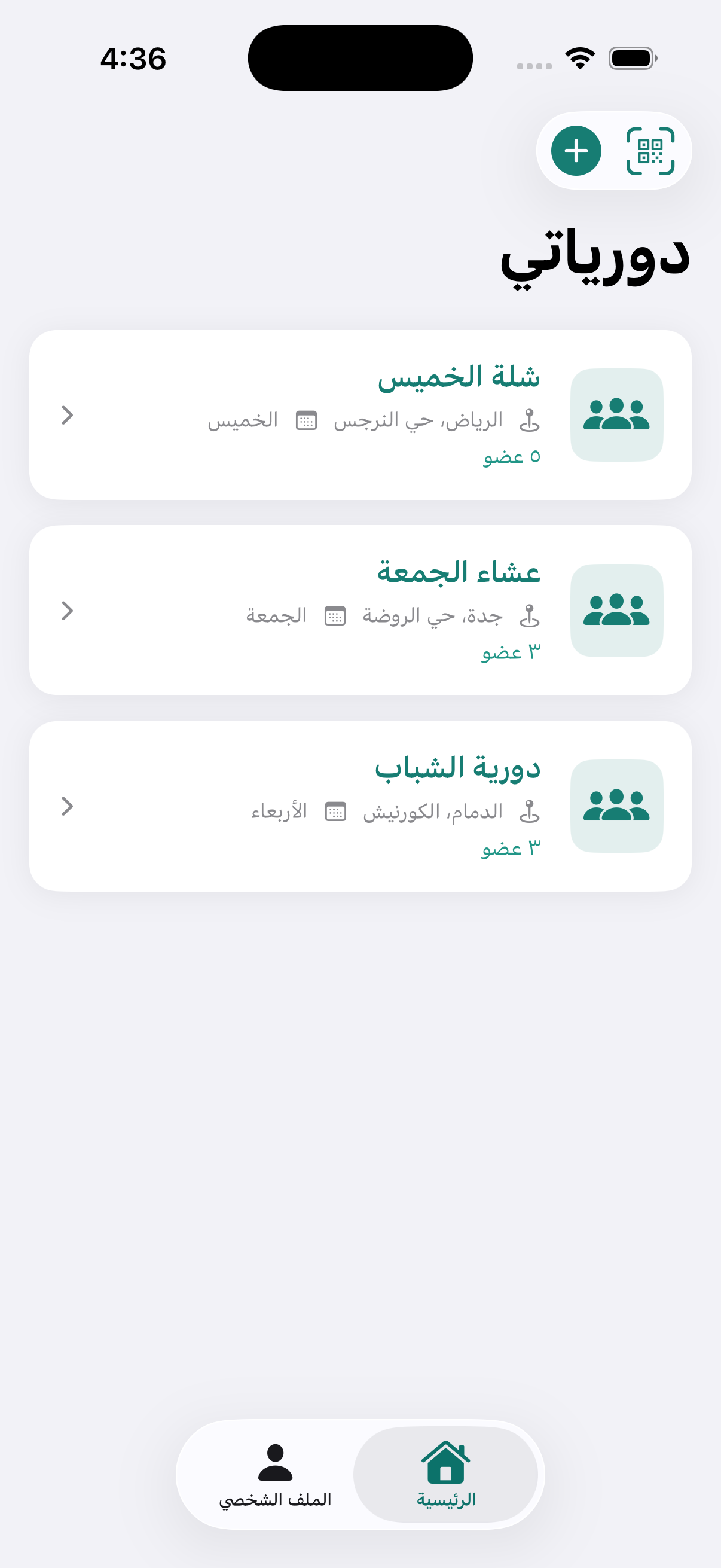Expand details of شلة الخميس group
Screen dimensions: 721x1568
(68, 416)
